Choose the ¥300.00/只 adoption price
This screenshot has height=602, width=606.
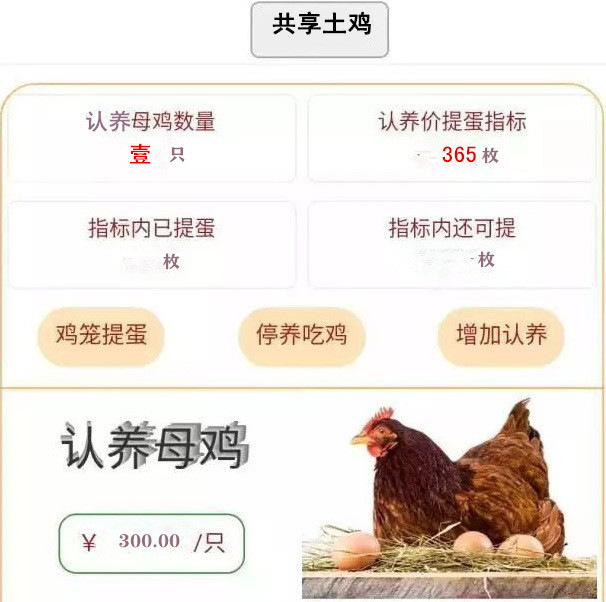[x=151, y=543]
